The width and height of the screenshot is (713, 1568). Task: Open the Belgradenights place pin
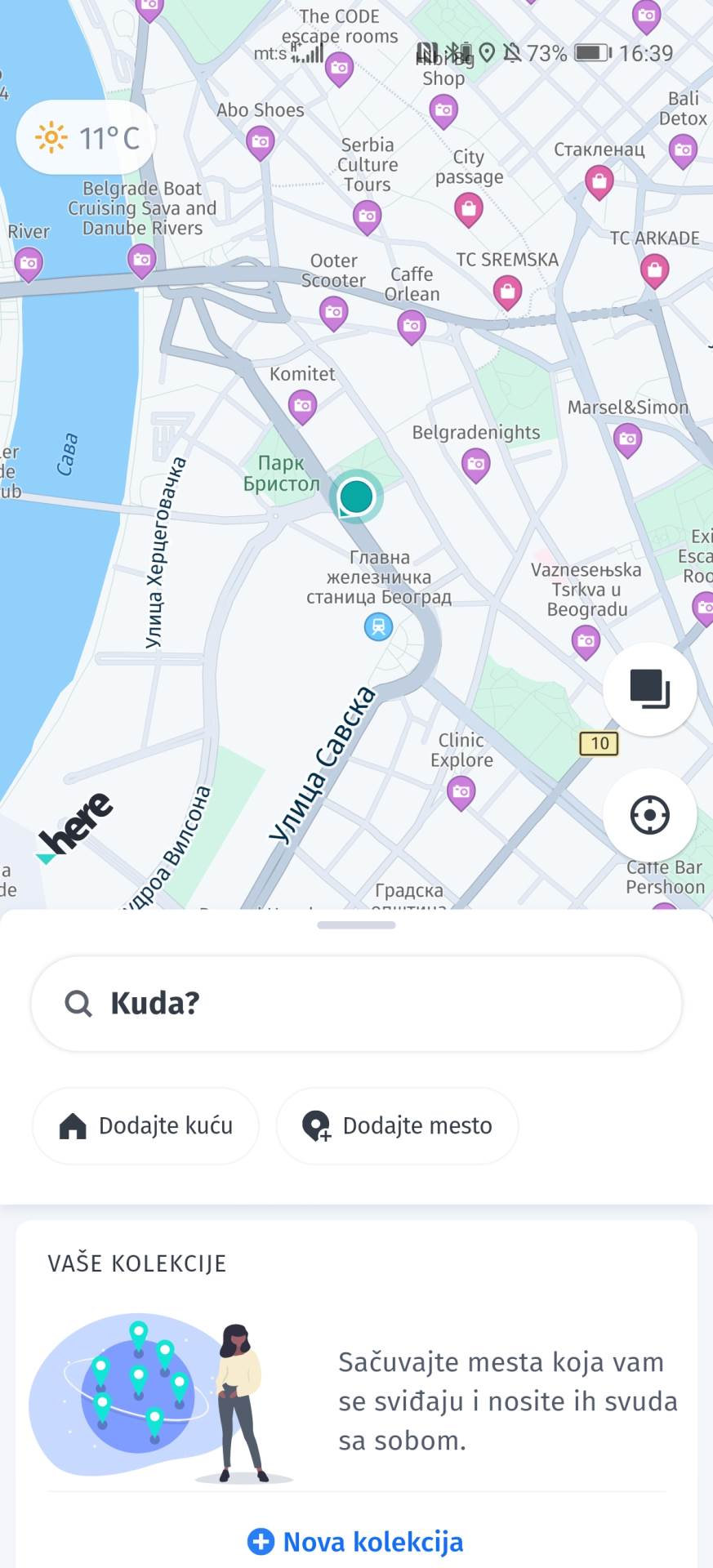point(475,464)
